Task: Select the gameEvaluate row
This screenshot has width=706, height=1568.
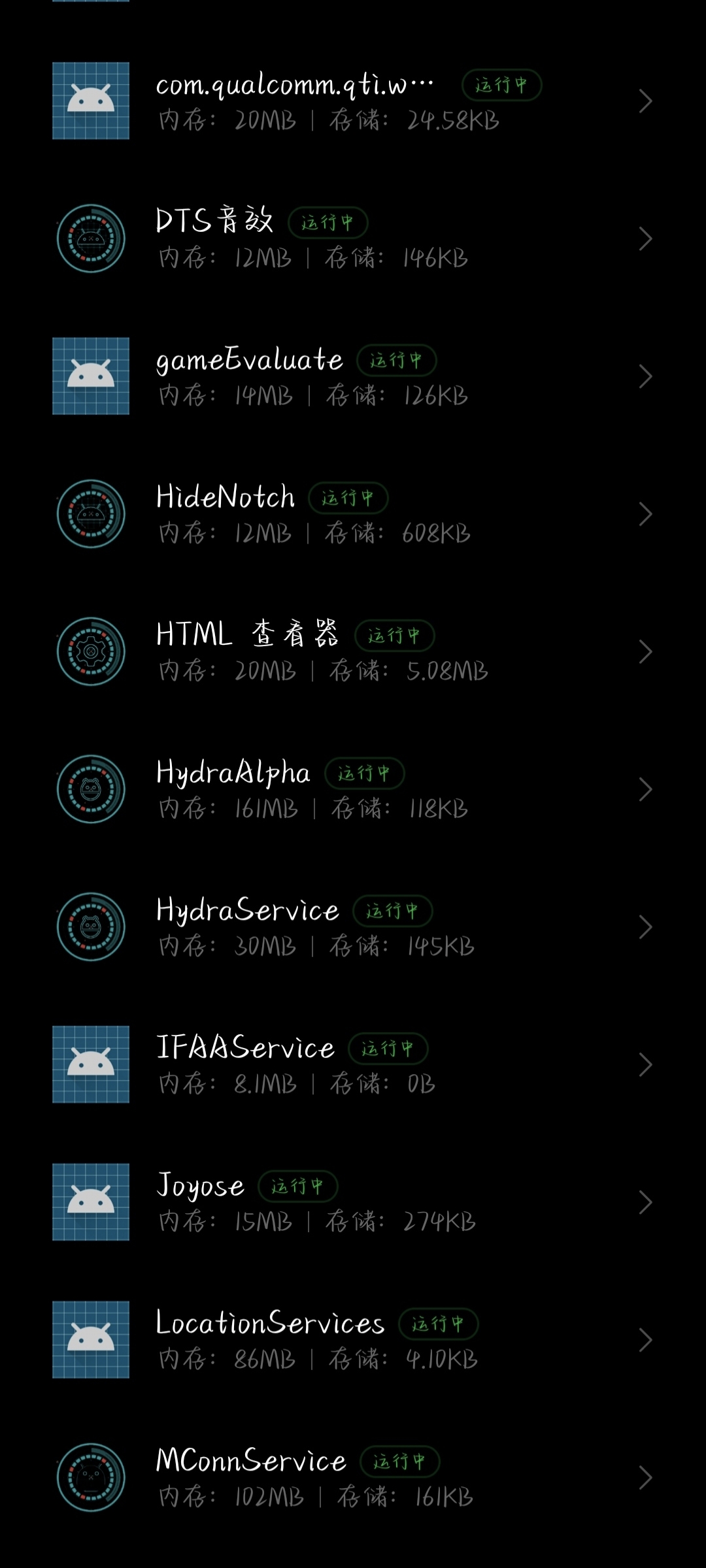Action: pyautogui.click(x=353, y=376)
